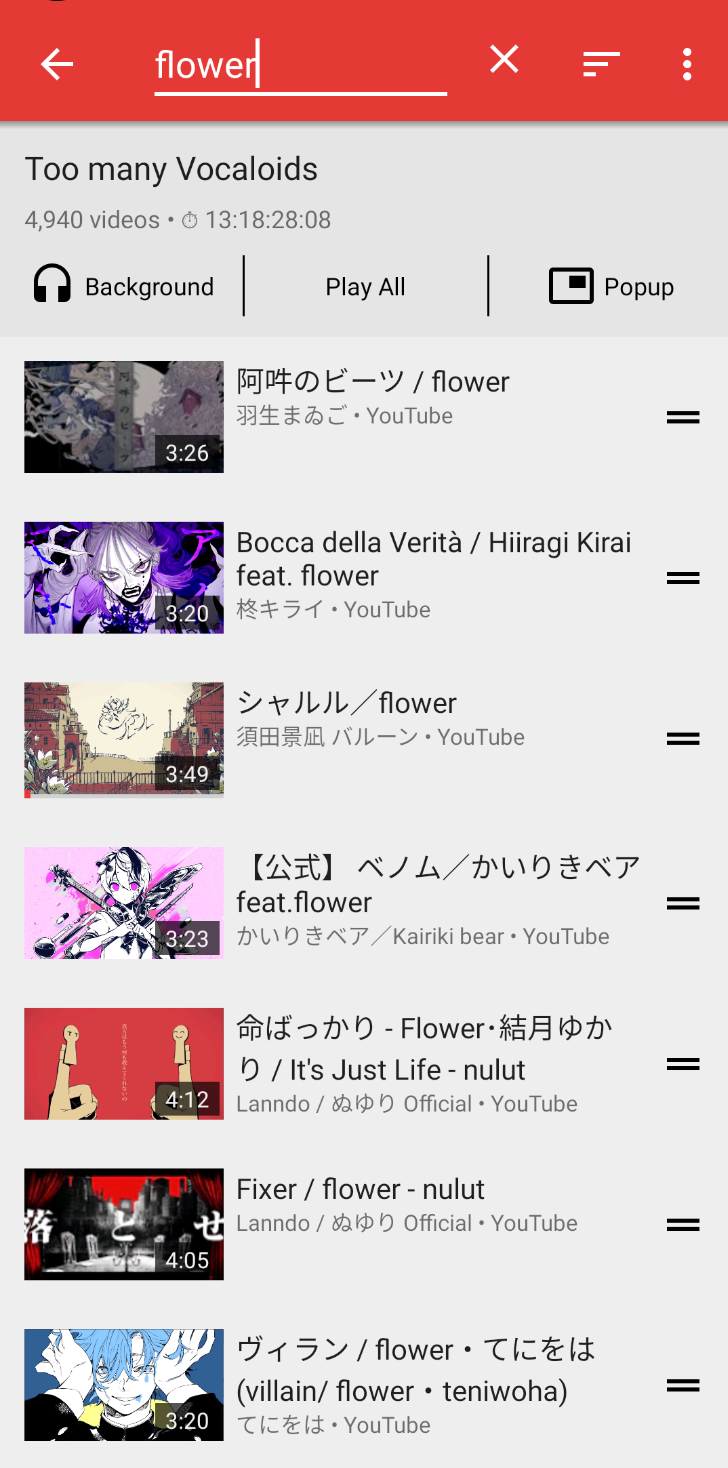728x1468 pixels.
Task: Open the ヴィラン villain teniwoha video
Action: (x=415, y=1370)
